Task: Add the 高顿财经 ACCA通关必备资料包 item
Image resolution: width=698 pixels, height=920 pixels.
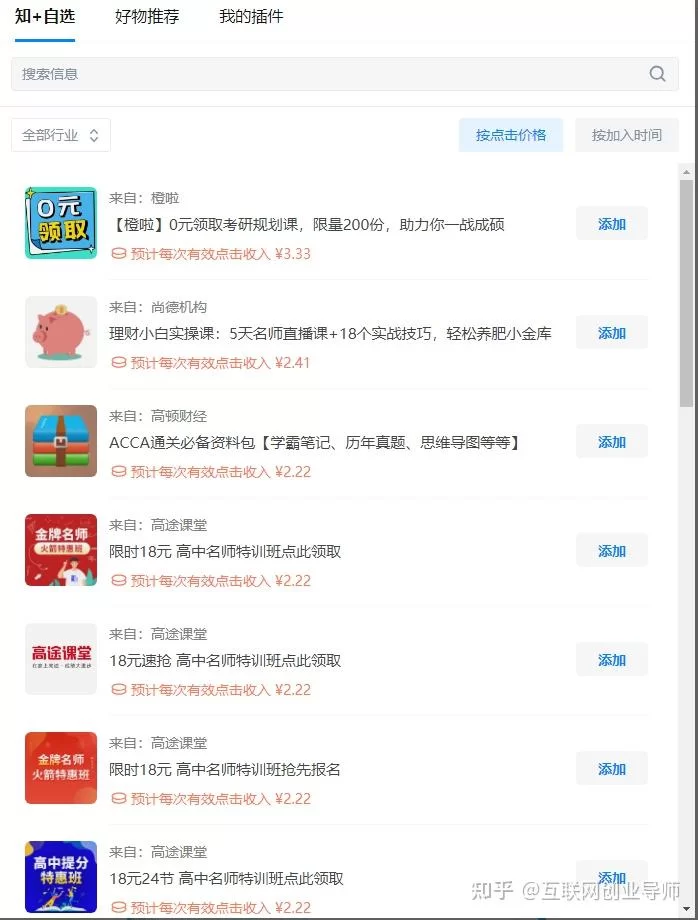Action: click(x=611, y=442)
